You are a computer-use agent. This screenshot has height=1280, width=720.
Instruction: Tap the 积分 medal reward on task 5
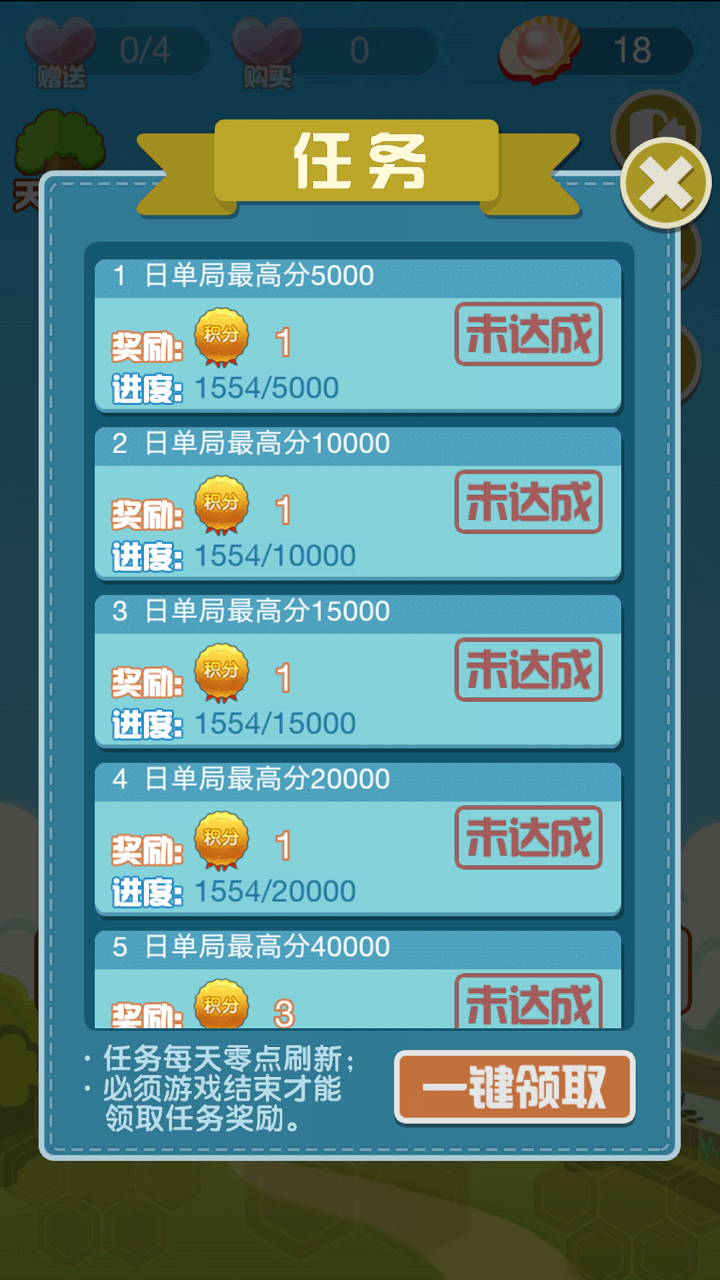coord(222,1007)
